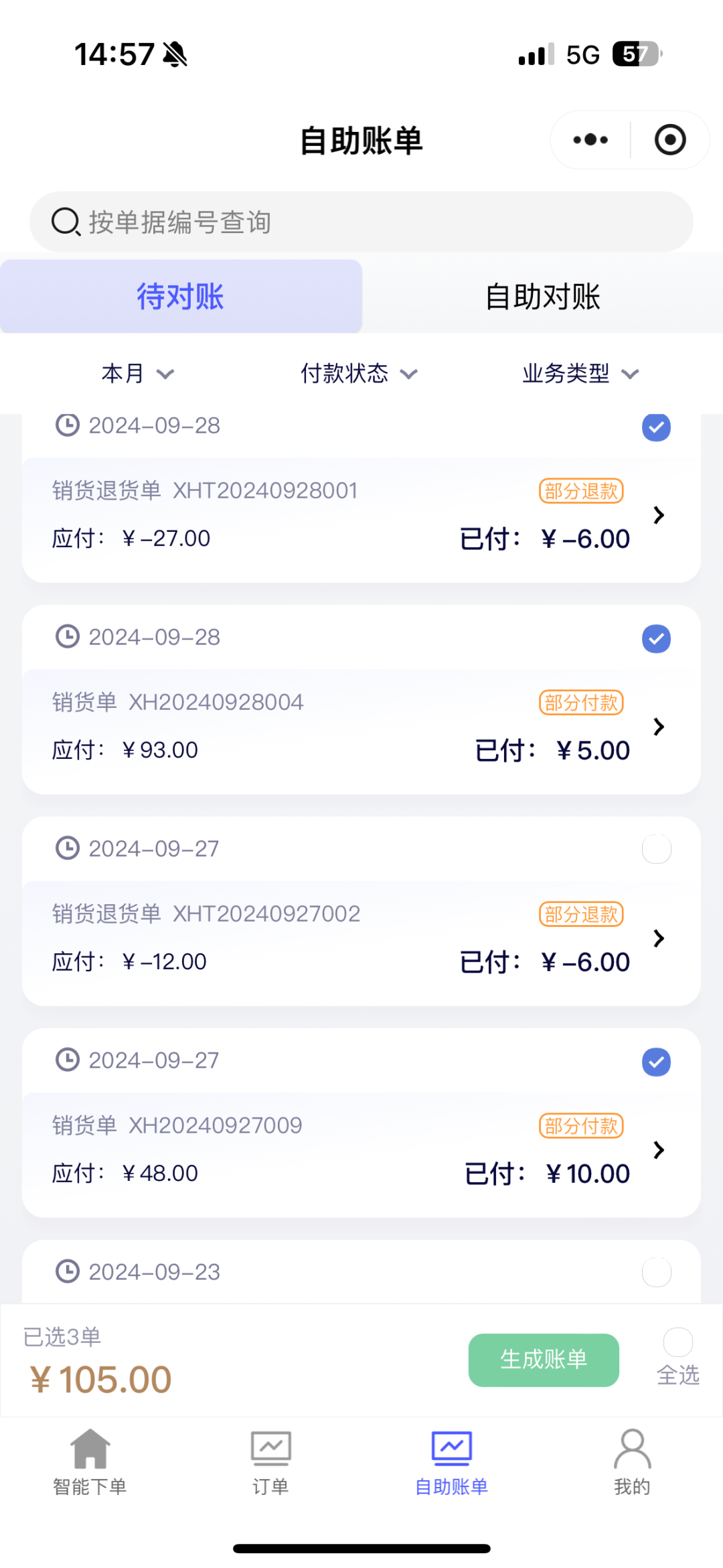Select the 待对账 tab
This screenshot has height=1568, width=723.
[x=181, y=296]
